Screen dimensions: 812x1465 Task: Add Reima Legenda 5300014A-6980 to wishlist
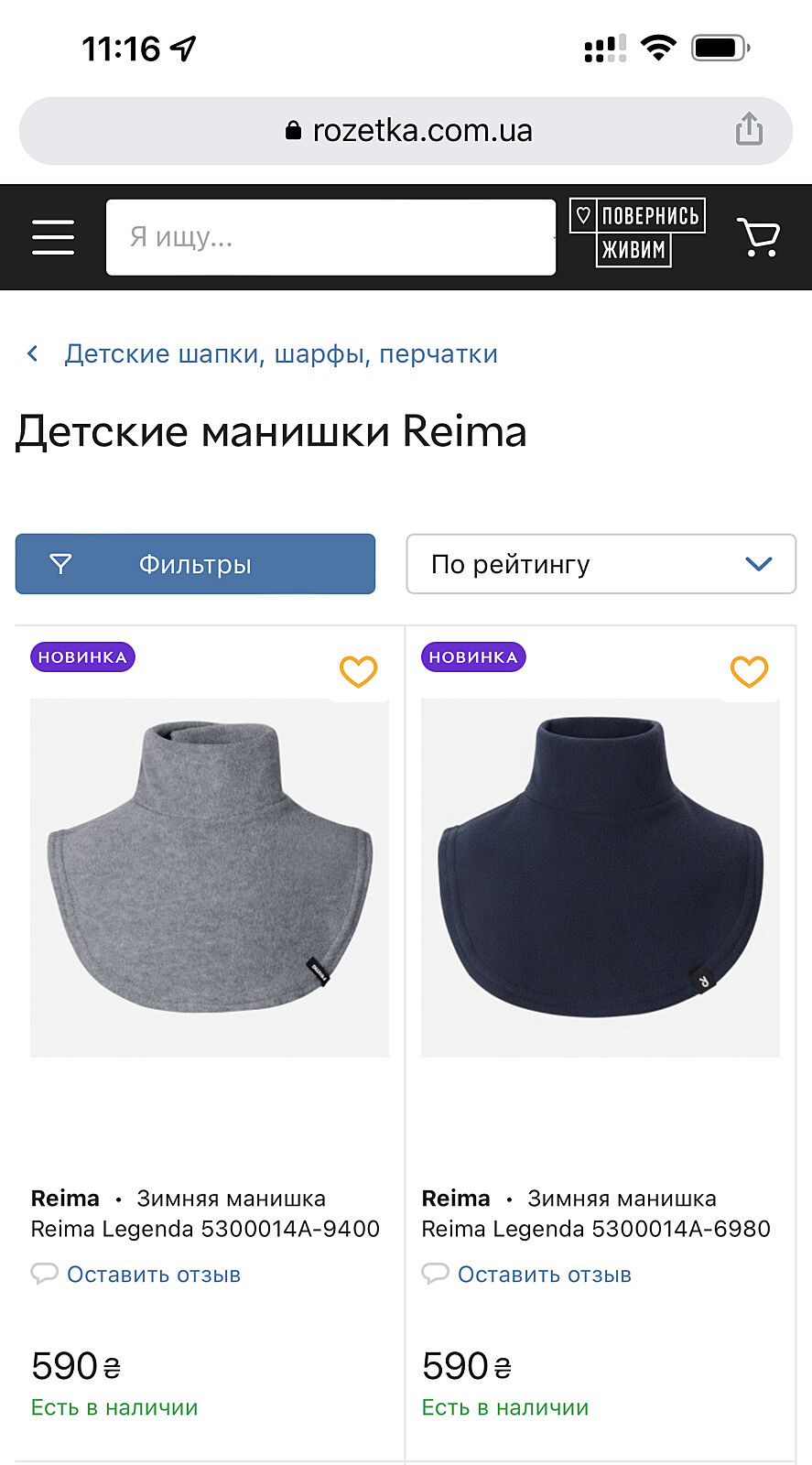(749, 671)
